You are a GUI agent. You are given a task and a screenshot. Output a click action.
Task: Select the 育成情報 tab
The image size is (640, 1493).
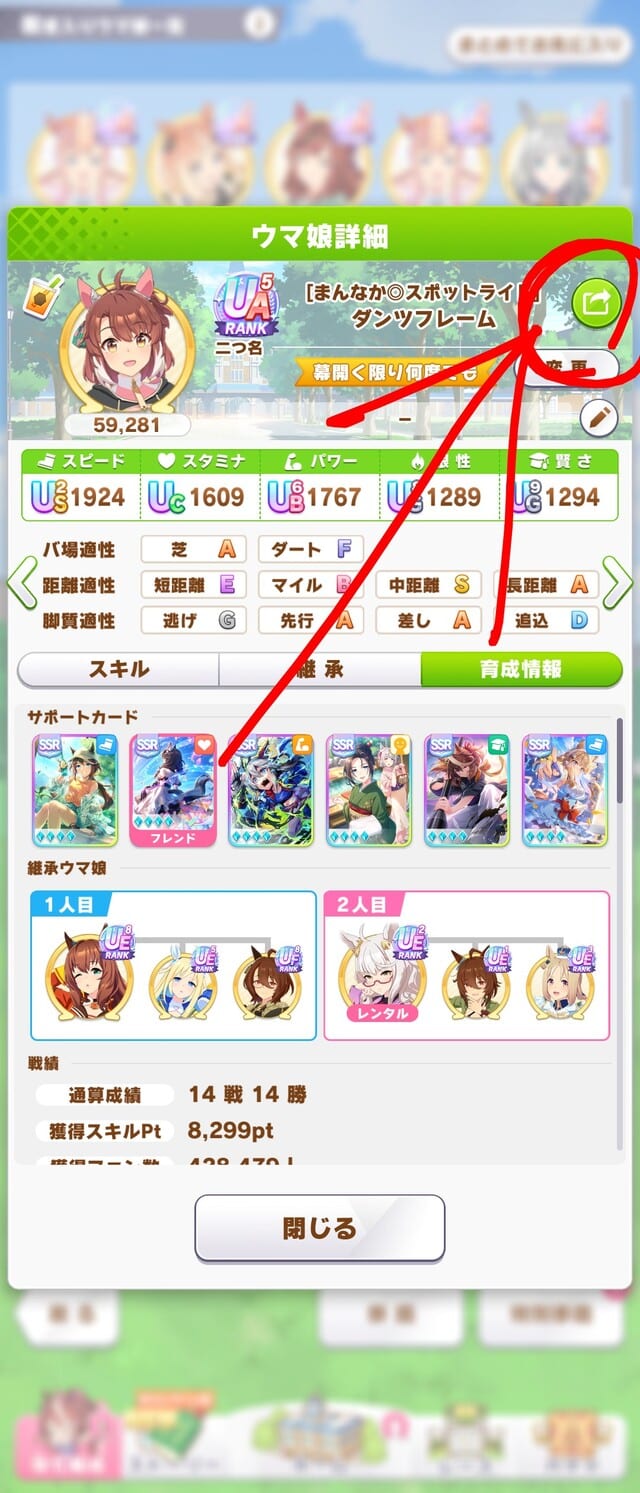[521, 669]
